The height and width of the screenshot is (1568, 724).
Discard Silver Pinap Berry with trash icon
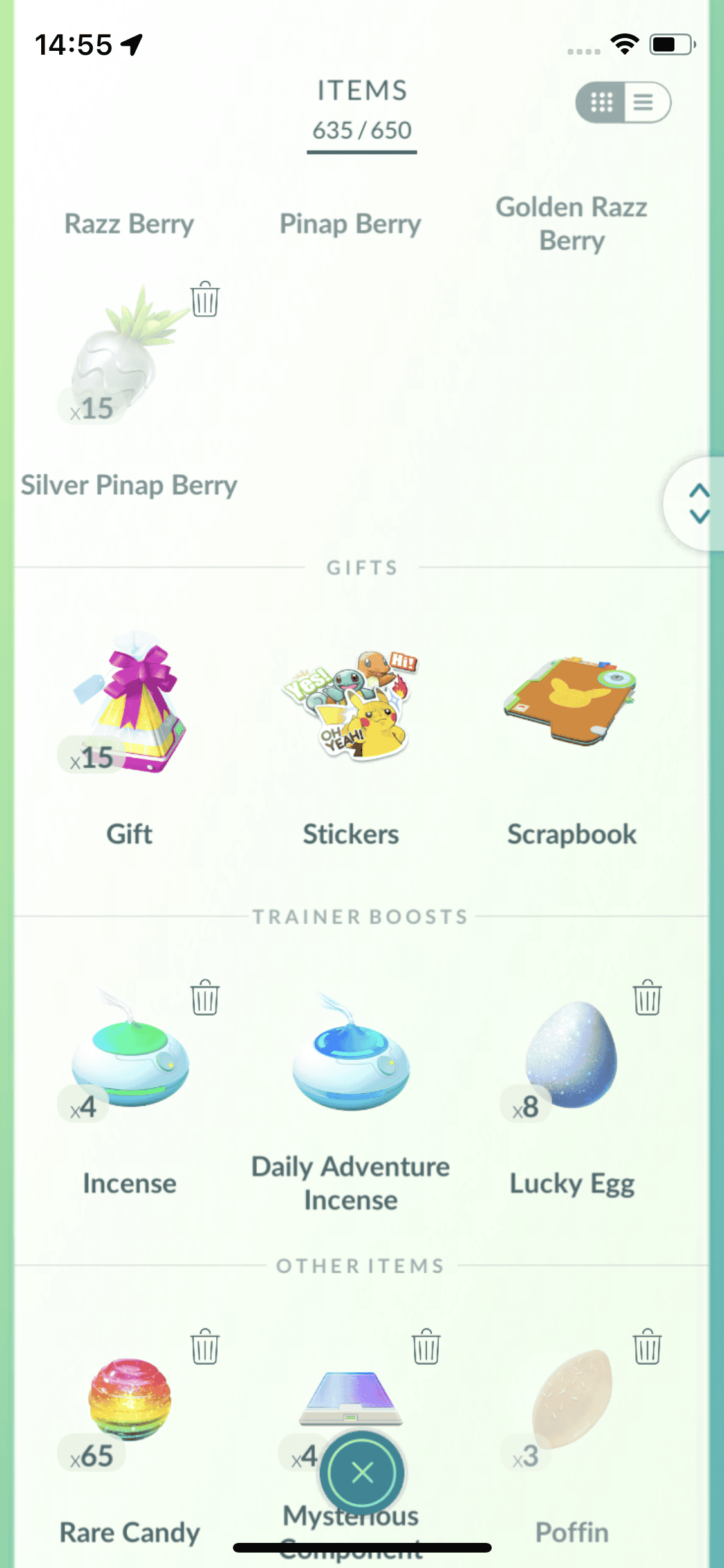coord(205,299)
